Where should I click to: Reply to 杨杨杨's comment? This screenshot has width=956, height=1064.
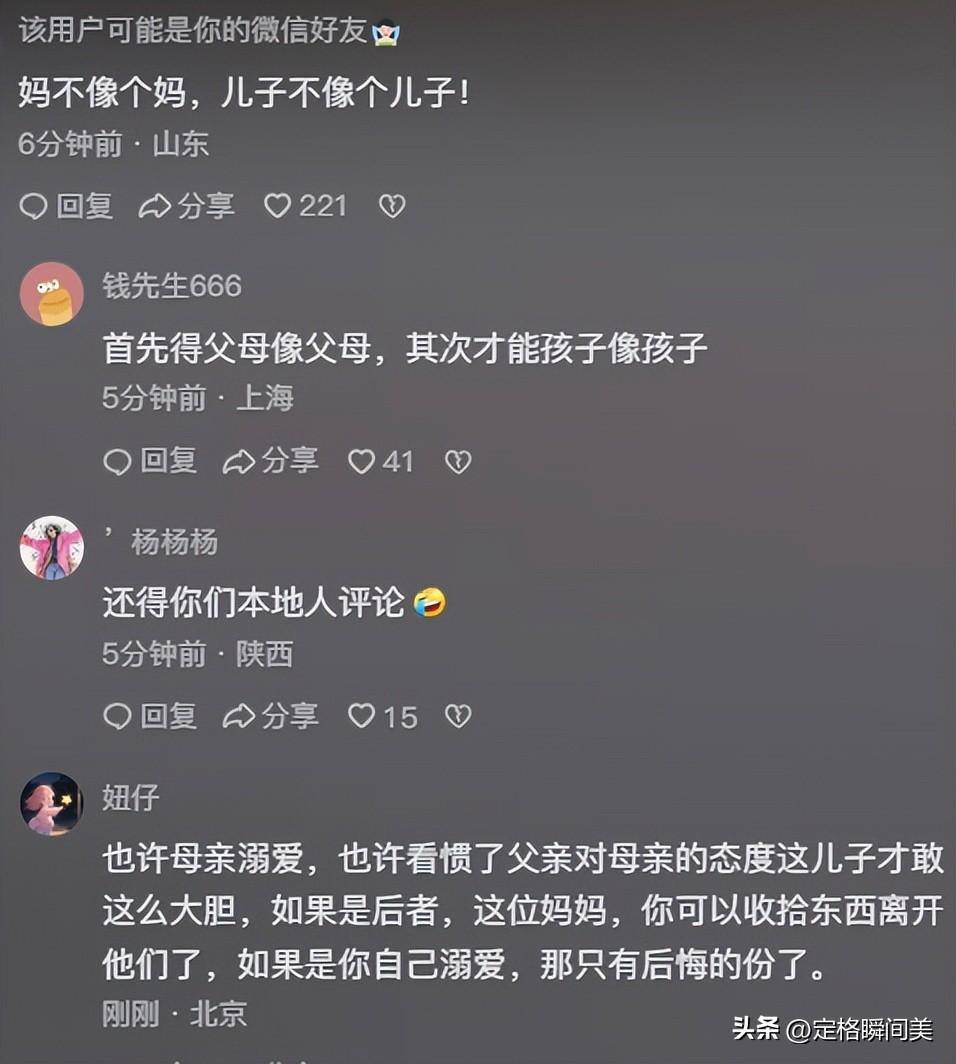[150, 716]
